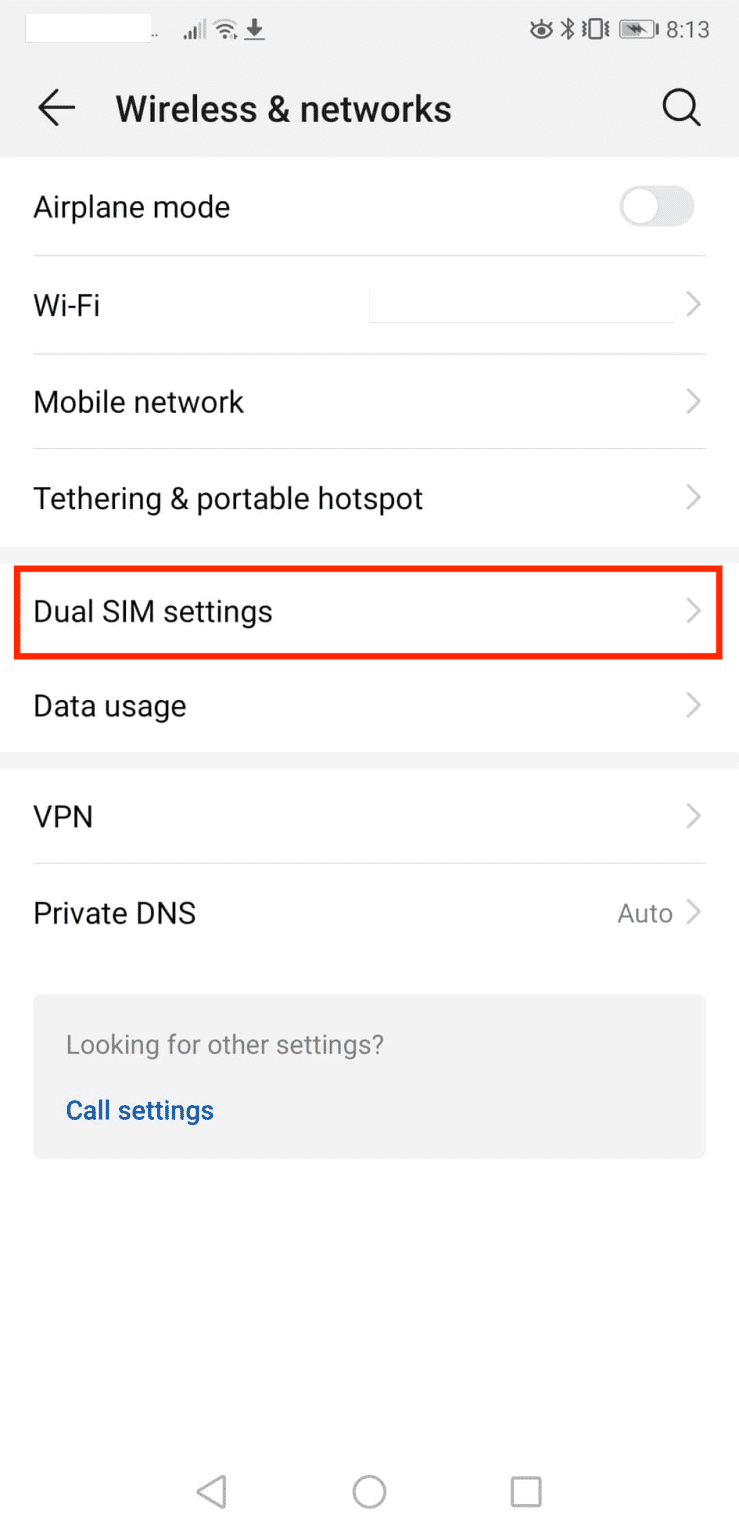Open Dual SIM settings

tap(369, 611)
